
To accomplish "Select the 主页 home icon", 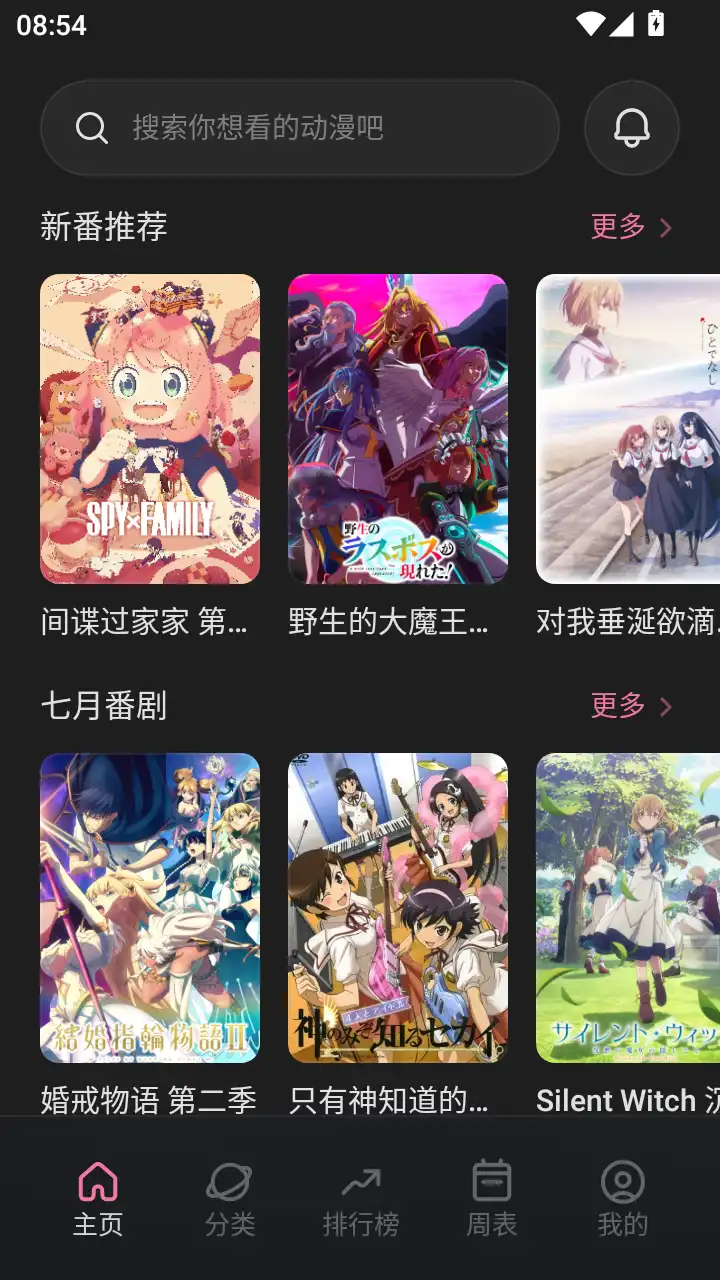I will (96, 1182).
